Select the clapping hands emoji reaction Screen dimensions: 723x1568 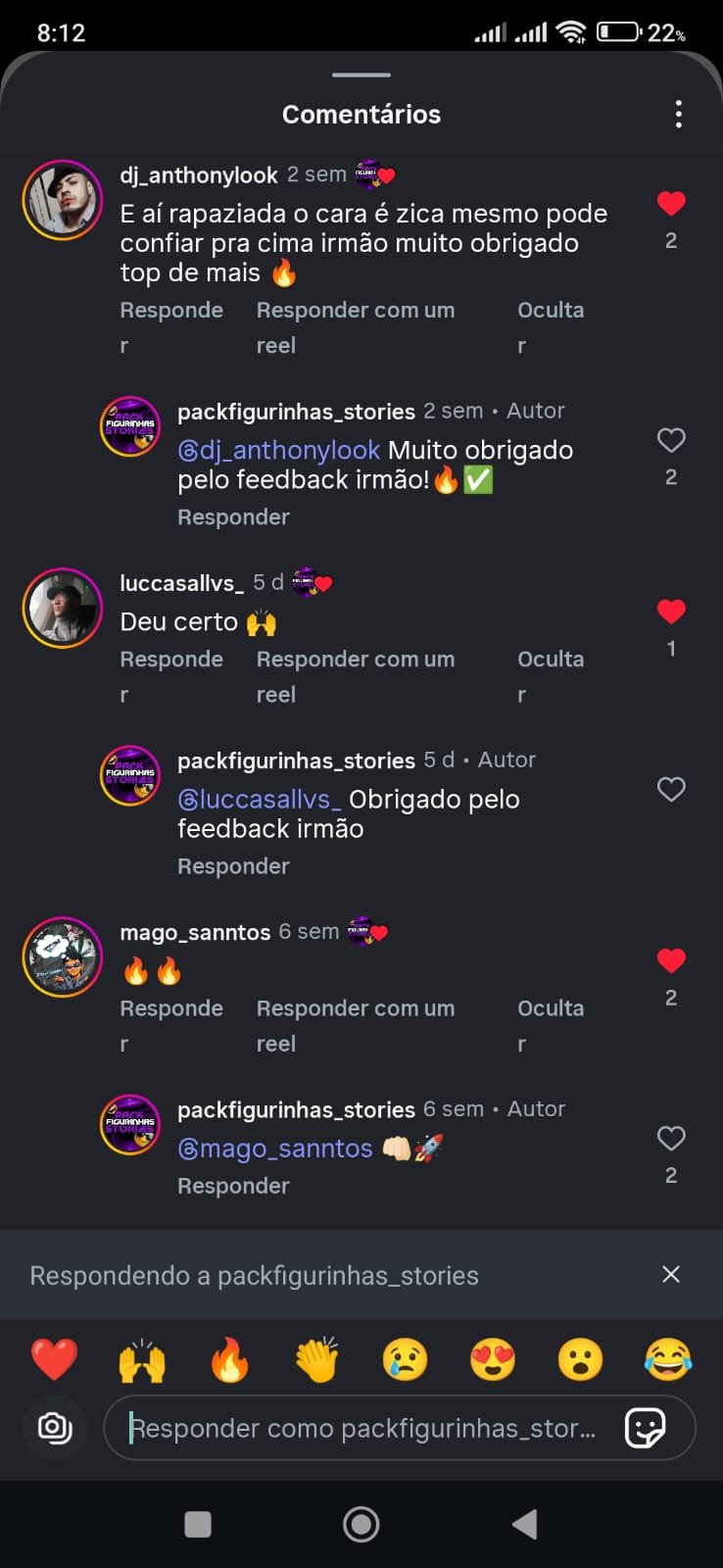click(x=317, y=1360)
